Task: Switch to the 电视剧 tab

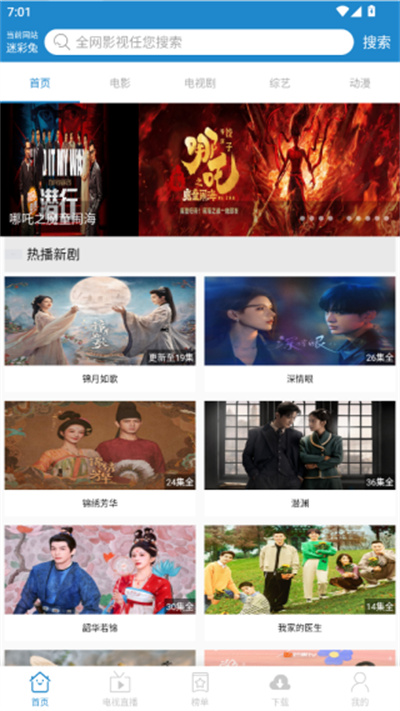Action: (x=200, y=83)
